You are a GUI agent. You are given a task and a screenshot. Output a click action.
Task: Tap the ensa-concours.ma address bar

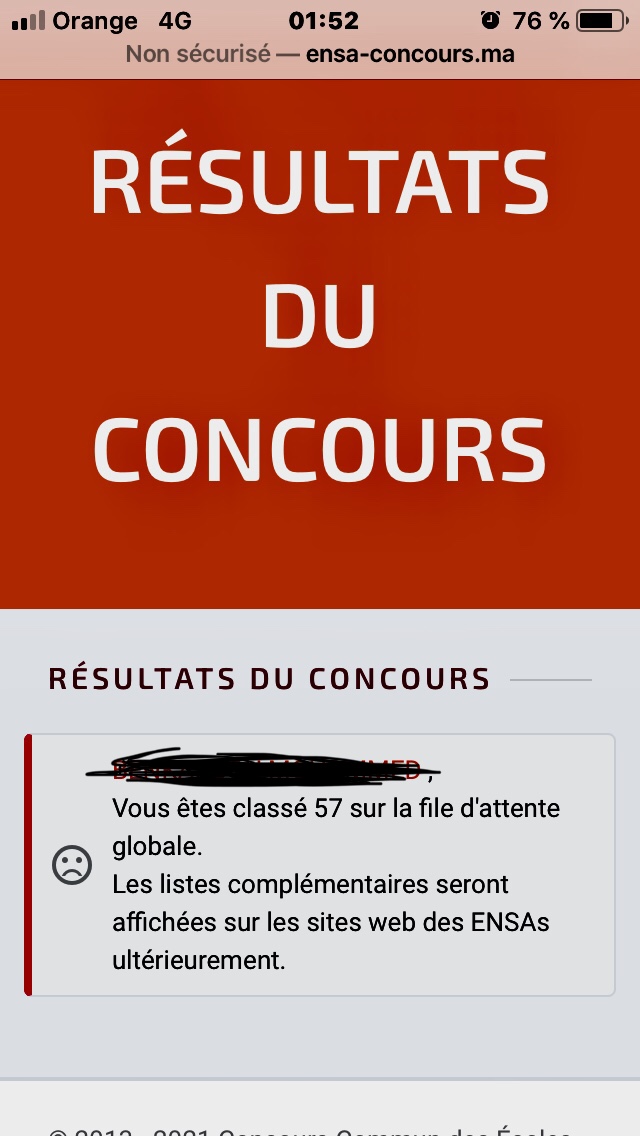pyautogui.click(x=320, y=55)
